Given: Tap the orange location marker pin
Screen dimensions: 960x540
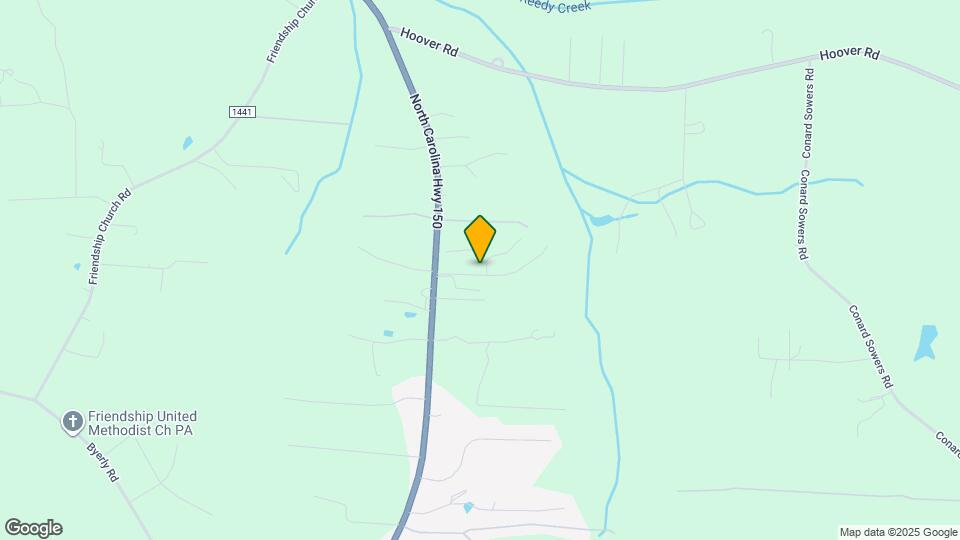Looking at the screenshot, I should tap(480, 238).
